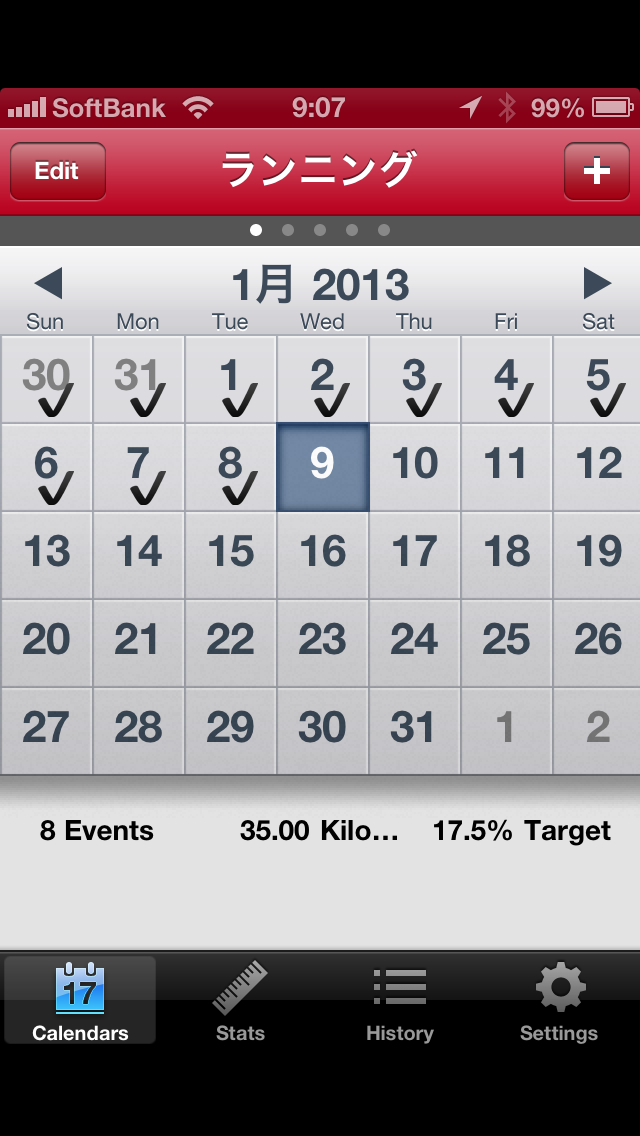The width and height of the screenshot is (640, 1136).
Task: Open January 1 in the calendar
Action: (231, 379)
